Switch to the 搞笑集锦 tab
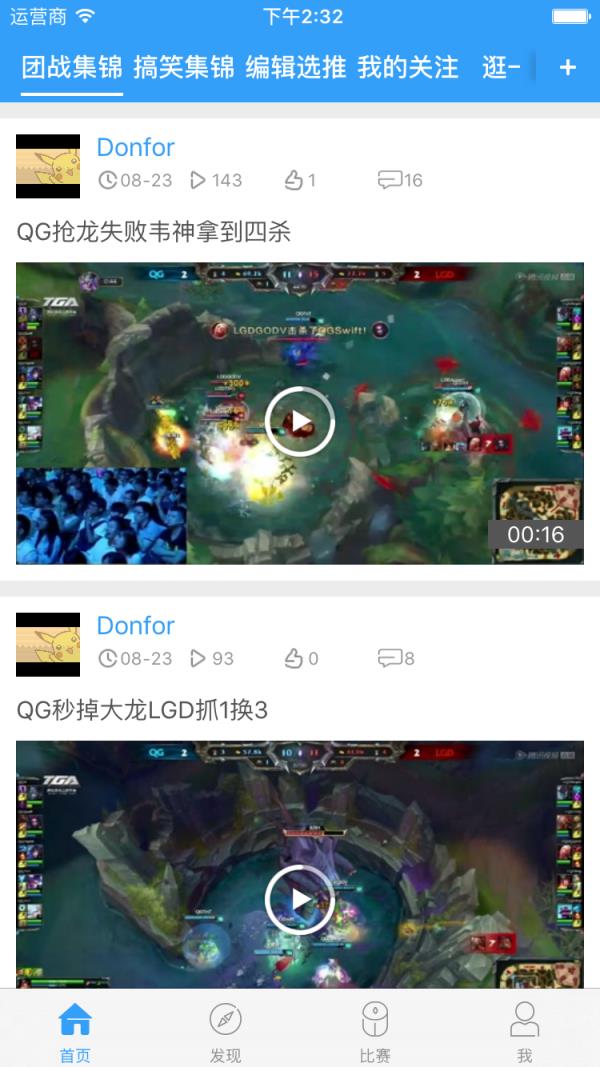 pos(184,68)
